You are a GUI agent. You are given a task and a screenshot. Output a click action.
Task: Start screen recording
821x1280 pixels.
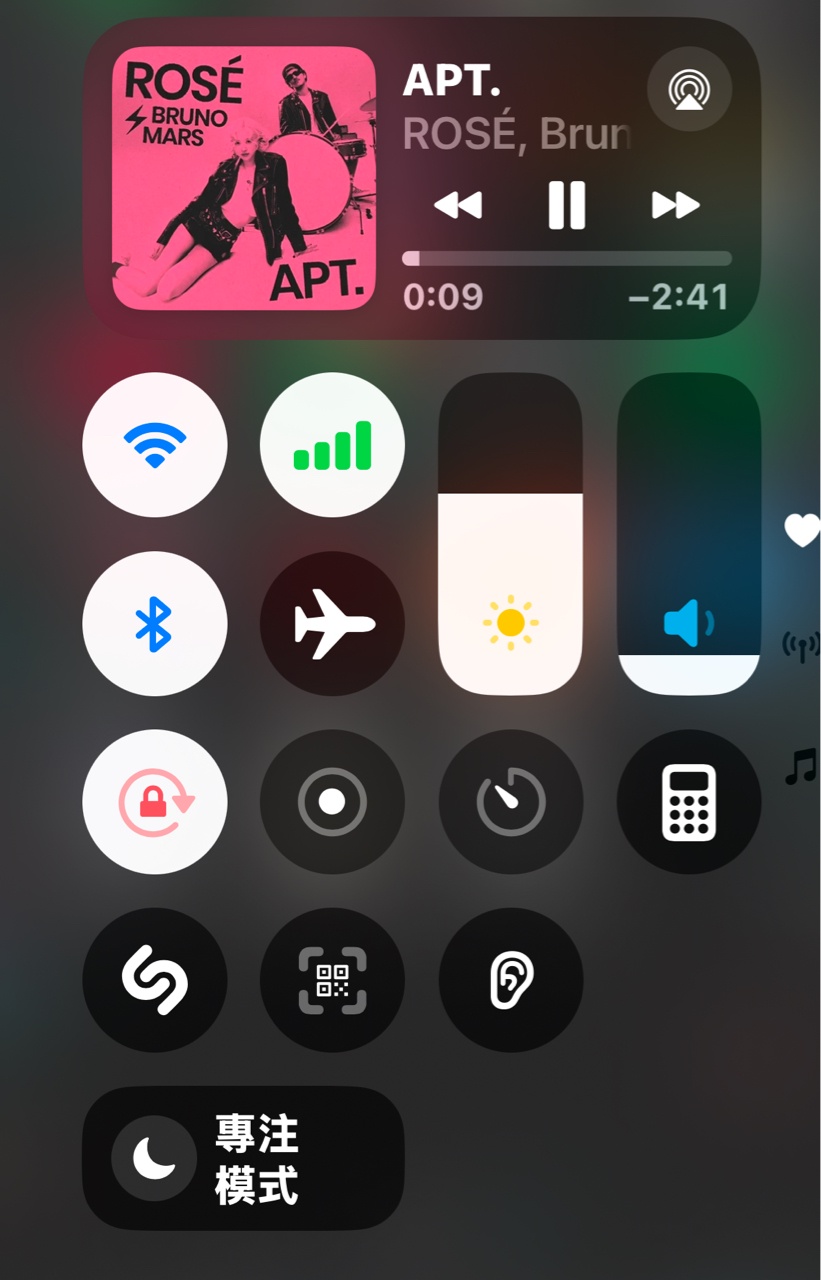pyautogui.click(x=332, y=801)
